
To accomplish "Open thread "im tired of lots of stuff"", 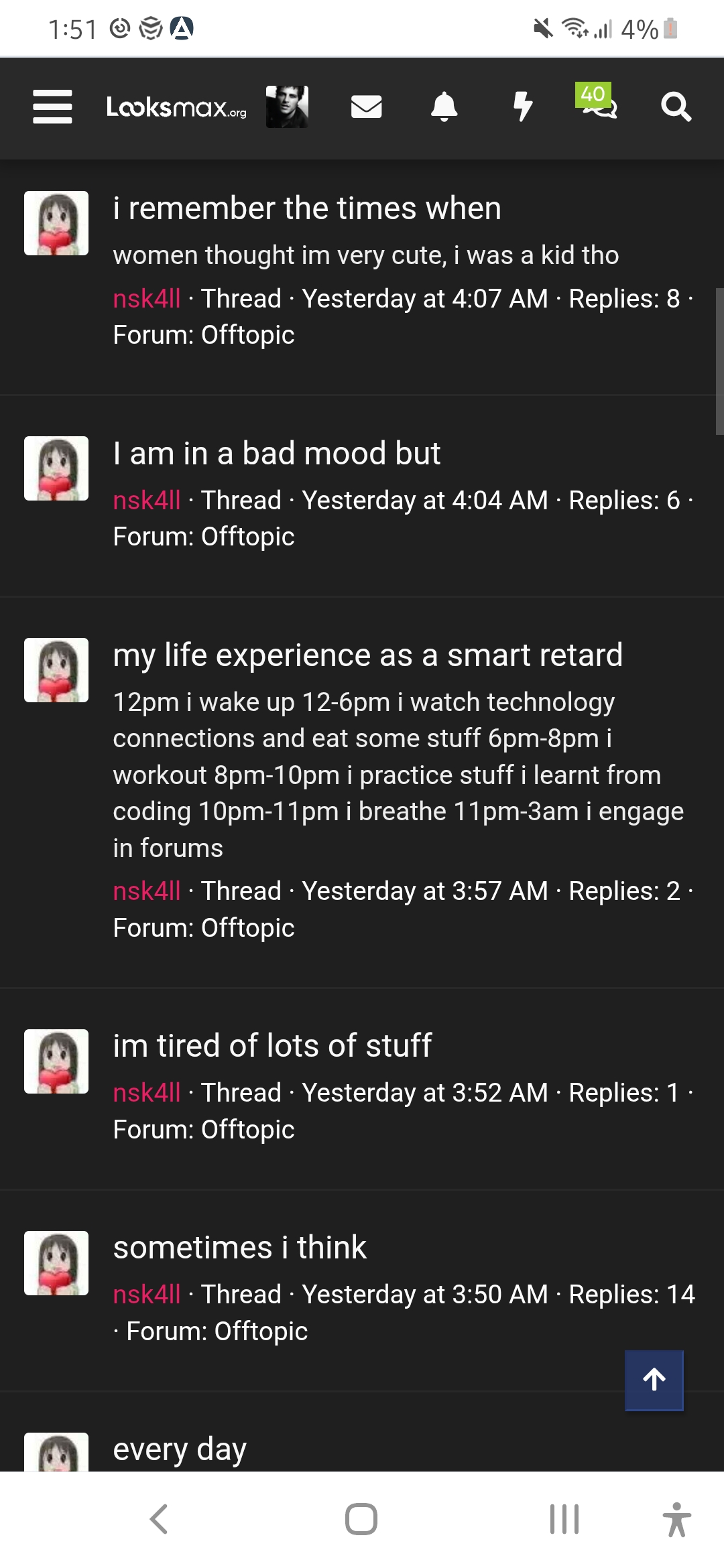I will 272,1046.
